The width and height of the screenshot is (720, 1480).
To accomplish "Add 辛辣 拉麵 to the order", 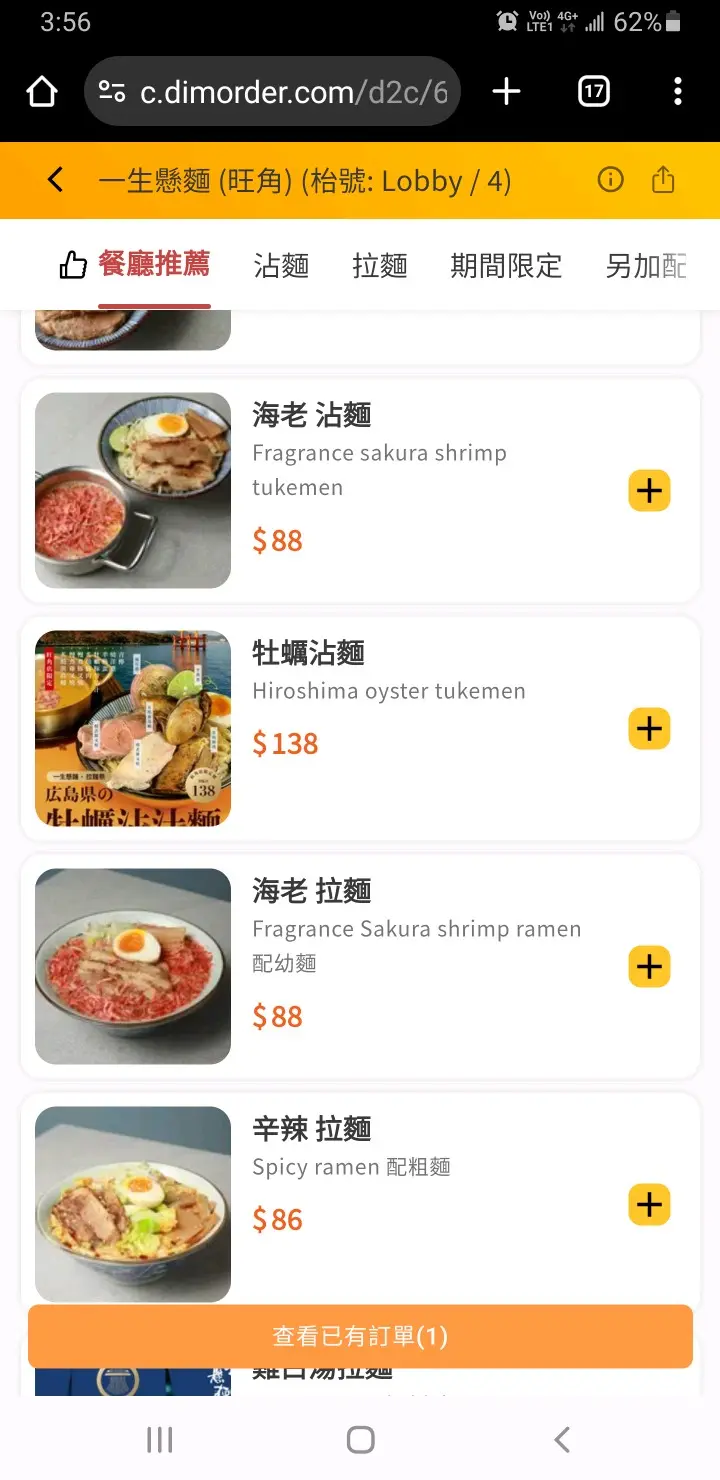I will coord(649,1205).
